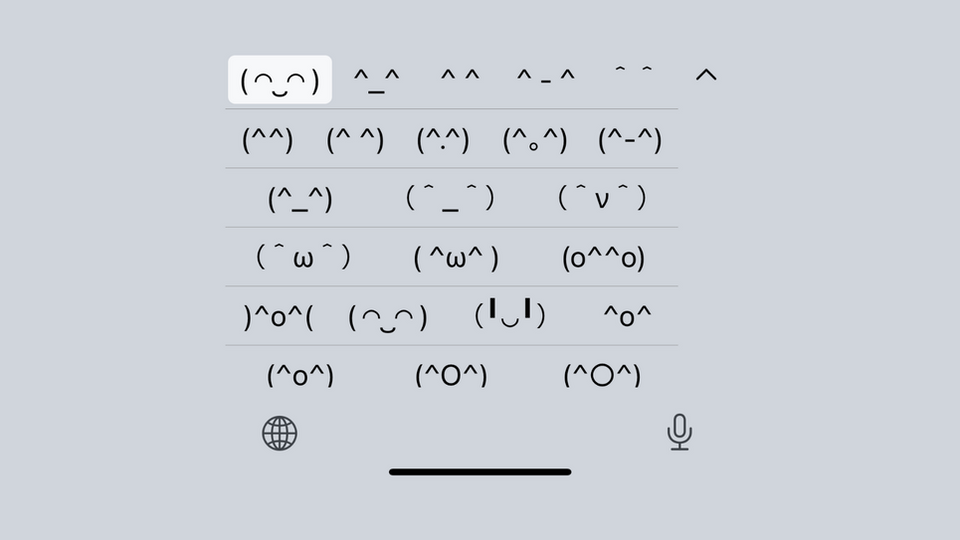Screen dimensions: 960x540
Task: Choose the (^^) emoticon
Action: click(x=268, y=140)
